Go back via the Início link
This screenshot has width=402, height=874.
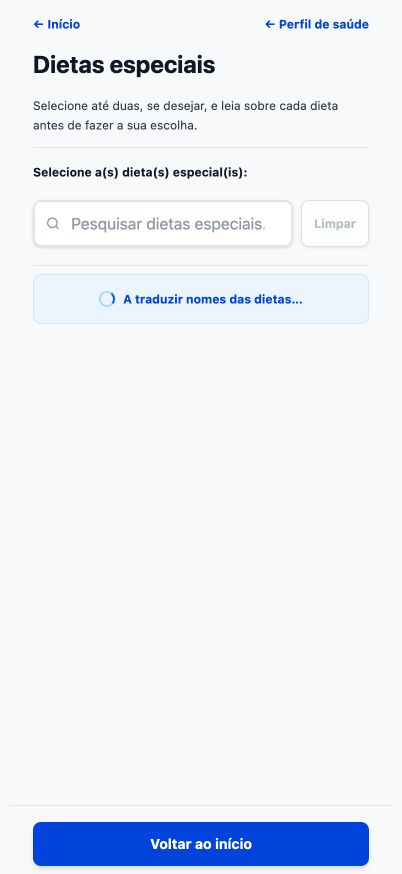[57, 25]
